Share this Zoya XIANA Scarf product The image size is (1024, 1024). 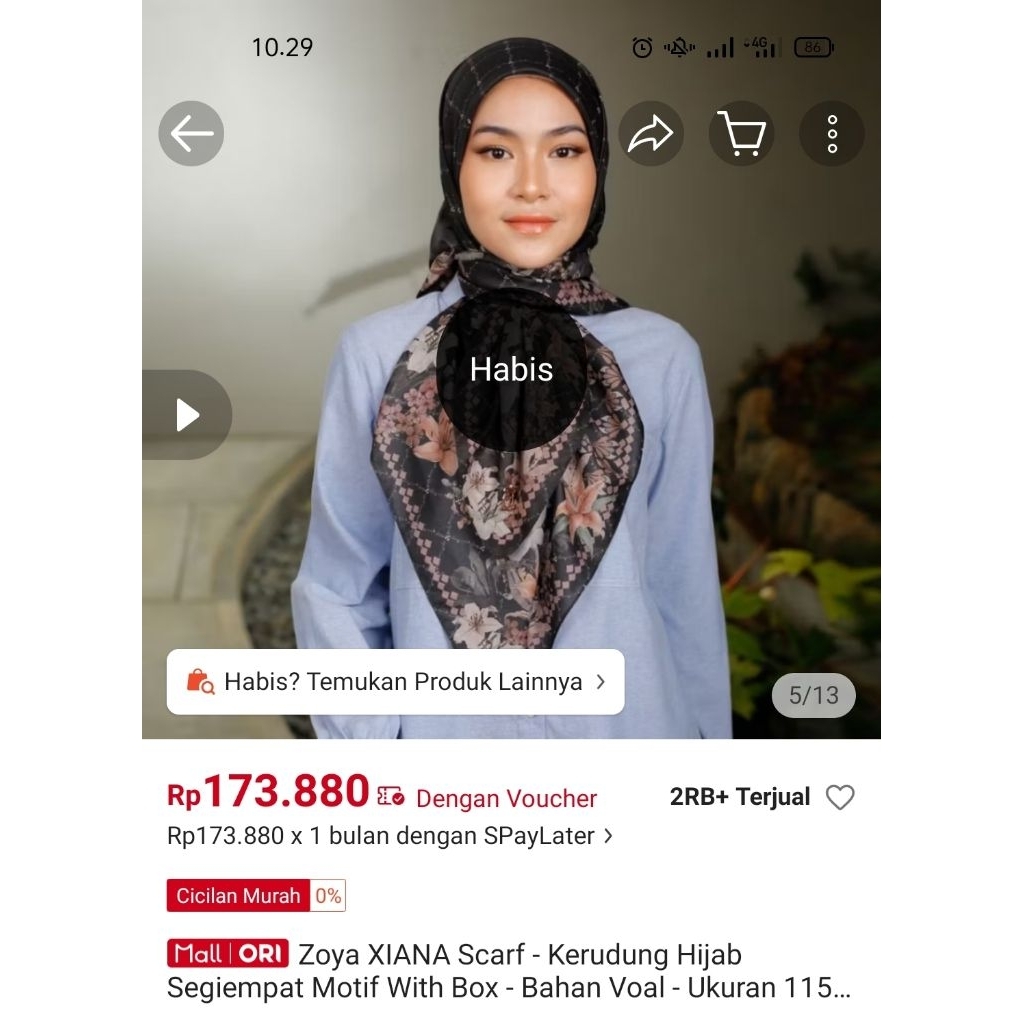pyautogui.click(x=651, y=134)
